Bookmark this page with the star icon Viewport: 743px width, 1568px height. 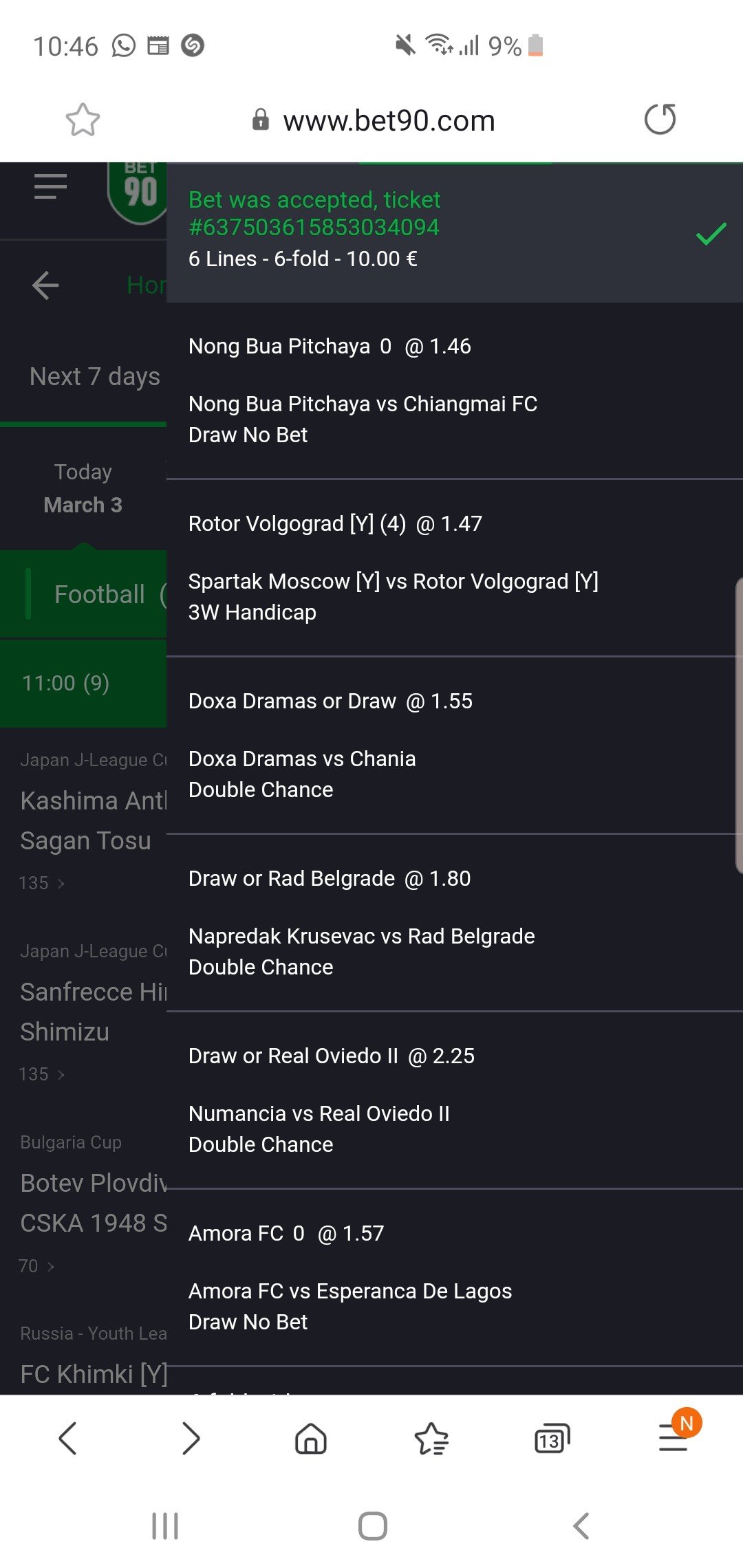83,120
